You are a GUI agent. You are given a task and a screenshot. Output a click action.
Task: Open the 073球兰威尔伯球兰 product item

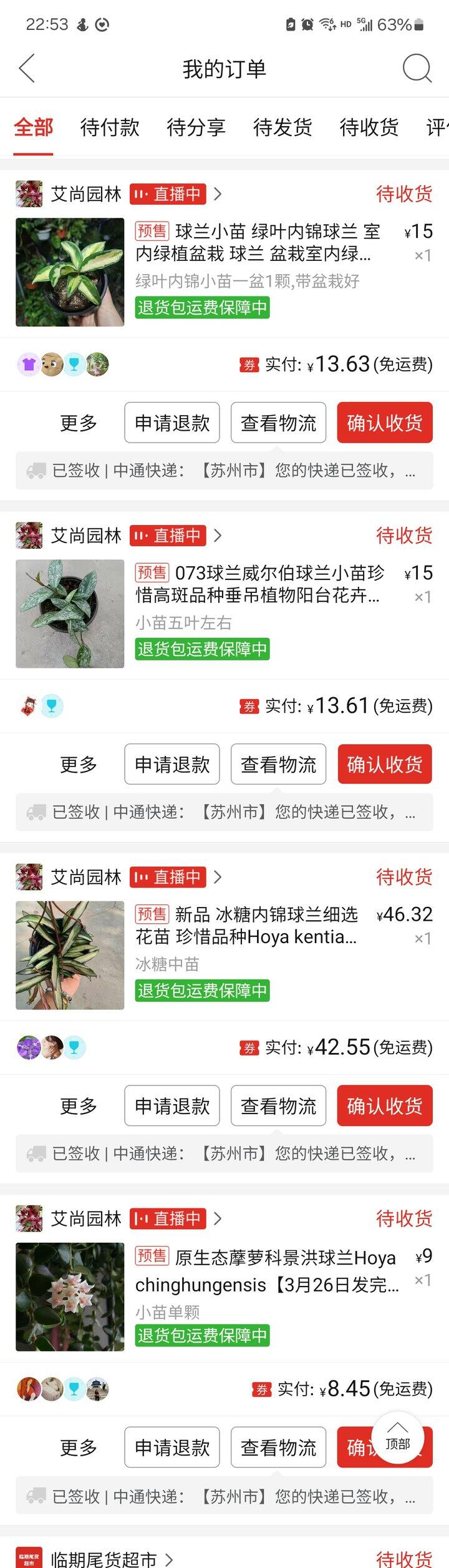[x=224, y=614]
